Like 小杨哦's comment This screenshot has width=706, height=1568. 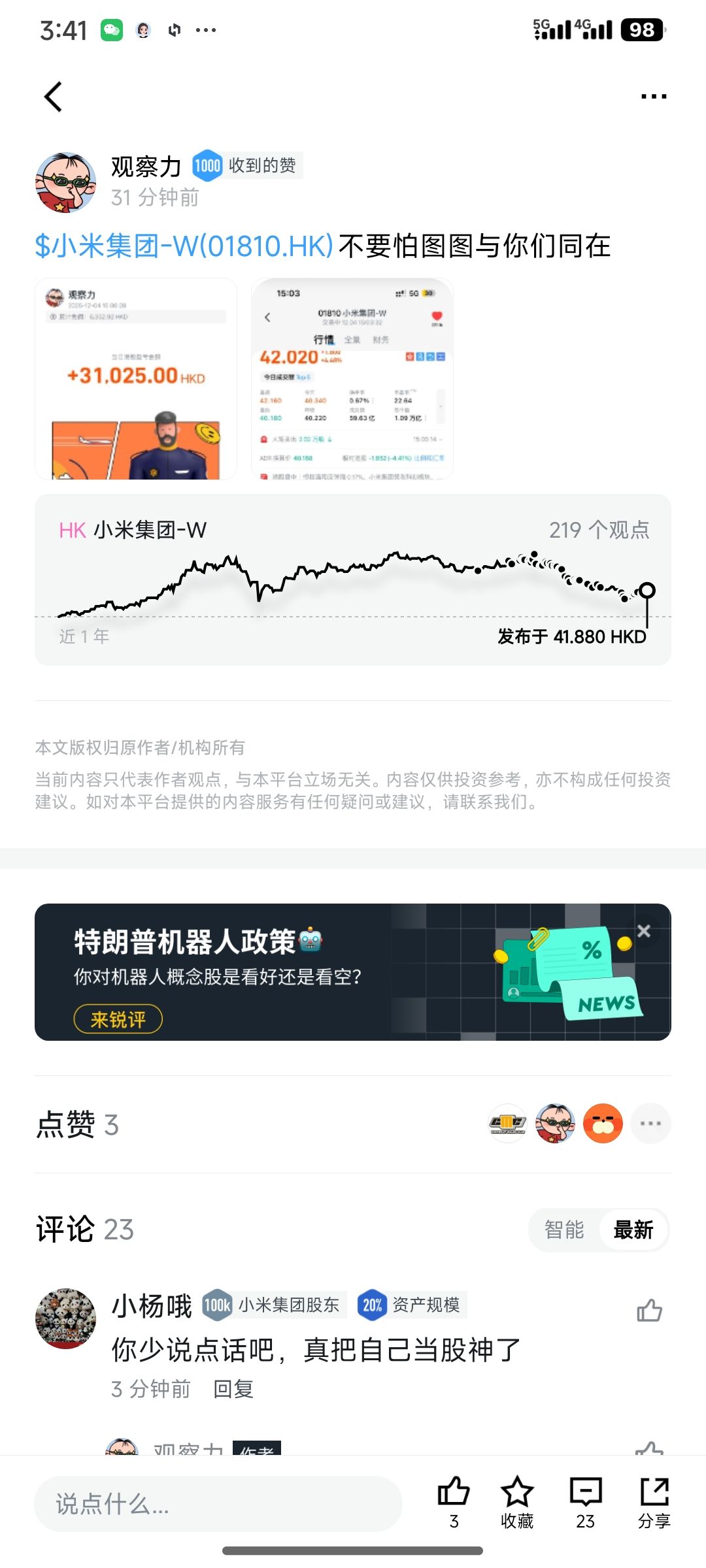point(649,1311)
